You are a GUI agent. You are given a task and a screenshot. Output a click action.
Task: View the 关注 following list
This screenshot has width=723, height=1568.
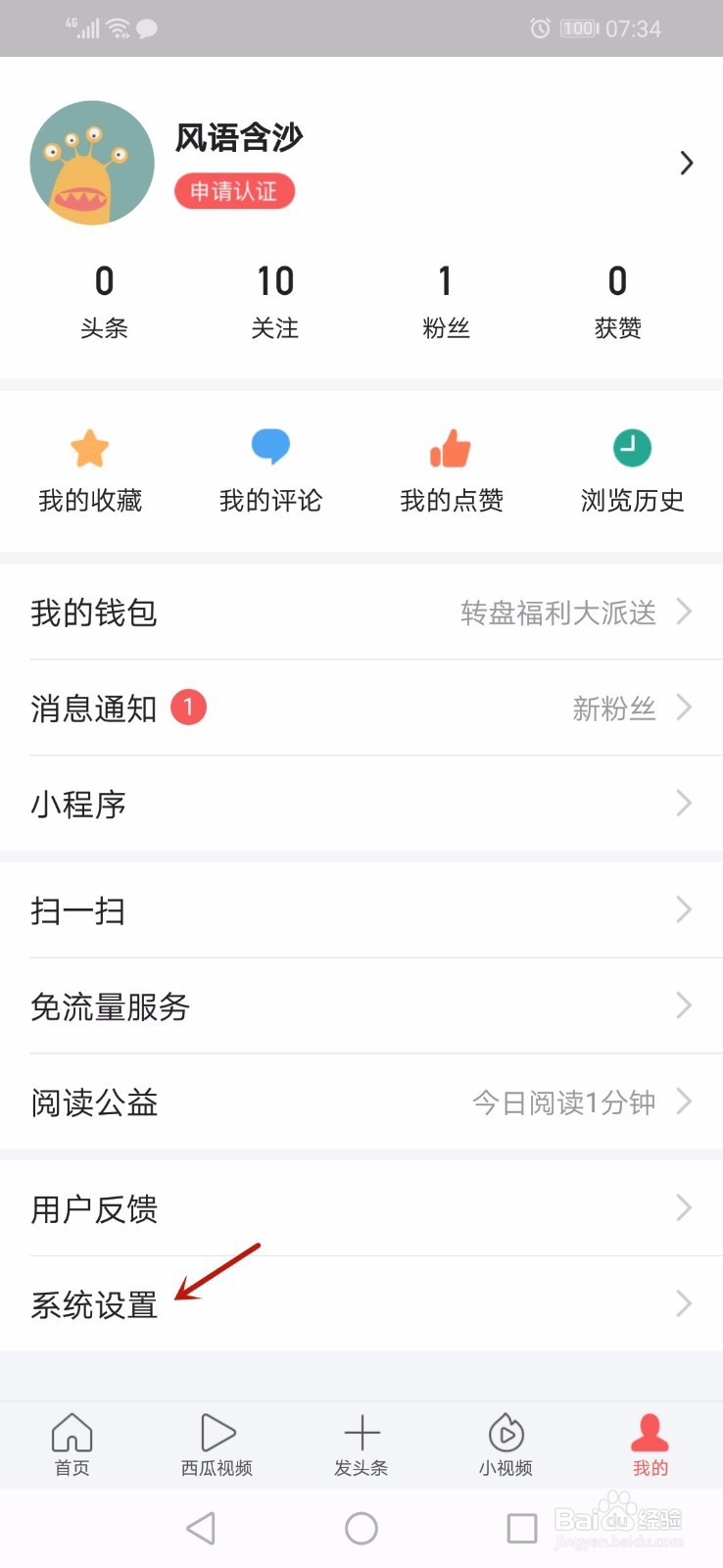click(275, 301)
